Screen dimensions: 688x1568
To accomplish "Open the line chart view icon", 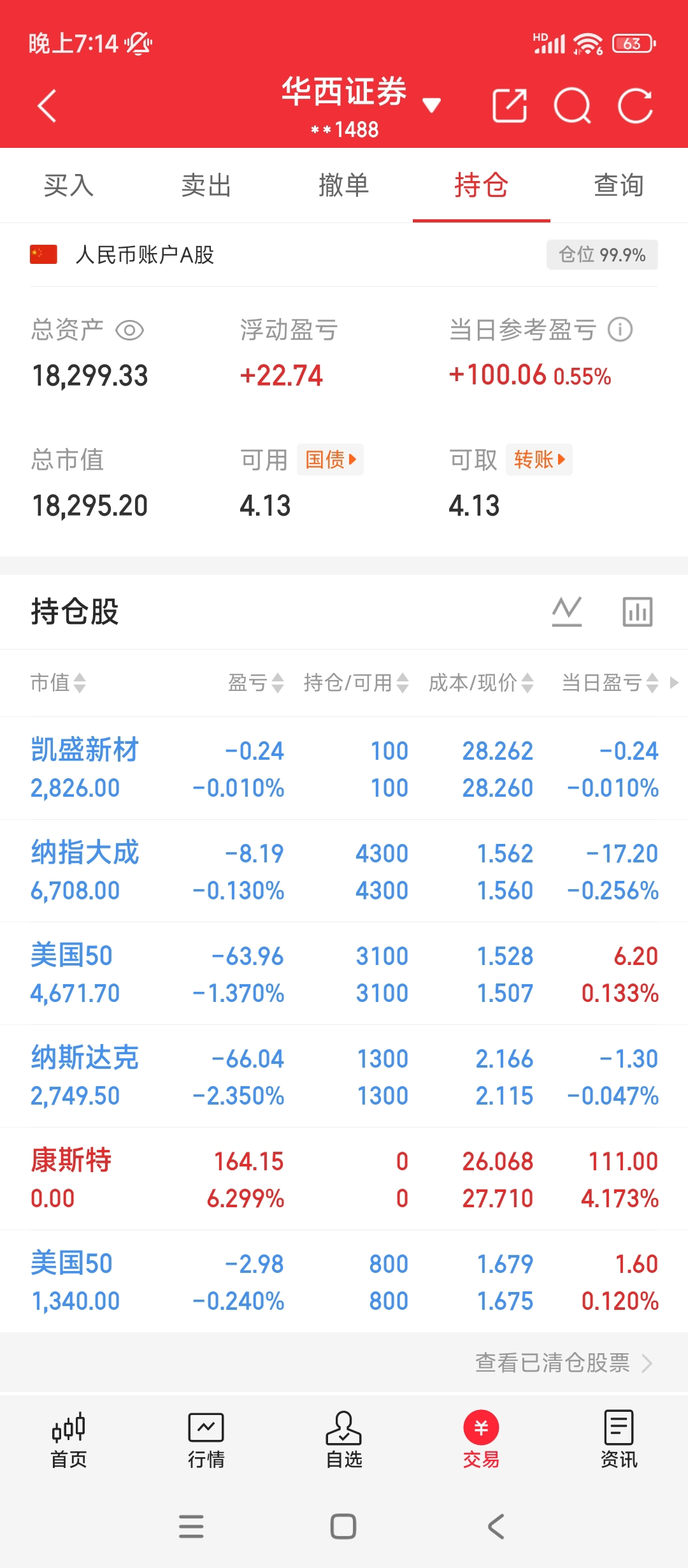I will [x=567, y=612].
